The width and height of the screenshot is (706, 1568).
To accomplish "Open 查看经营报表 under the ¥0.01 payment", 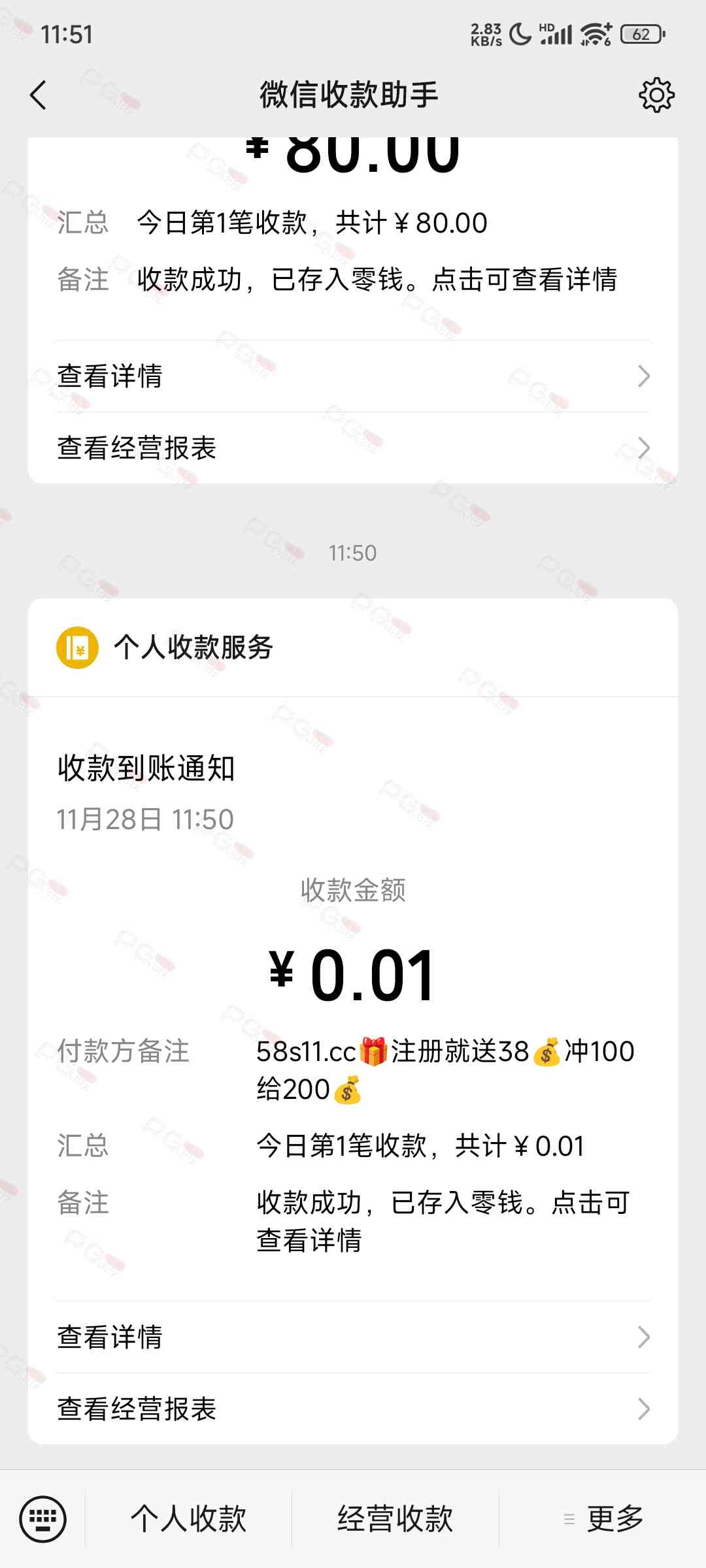I will (353, 1409).
